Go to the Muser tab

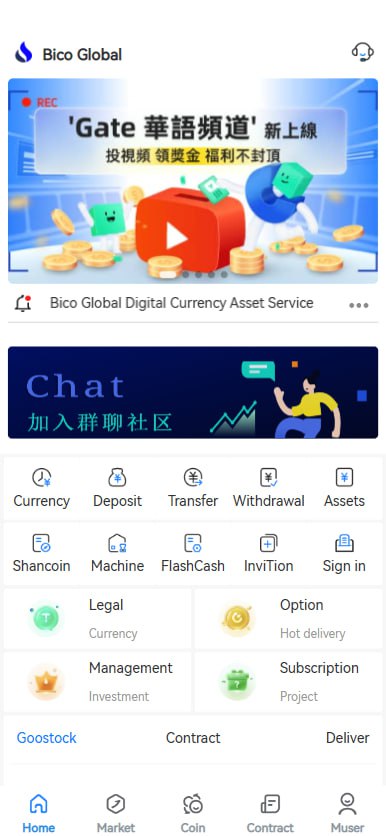[x=348, y=813]
